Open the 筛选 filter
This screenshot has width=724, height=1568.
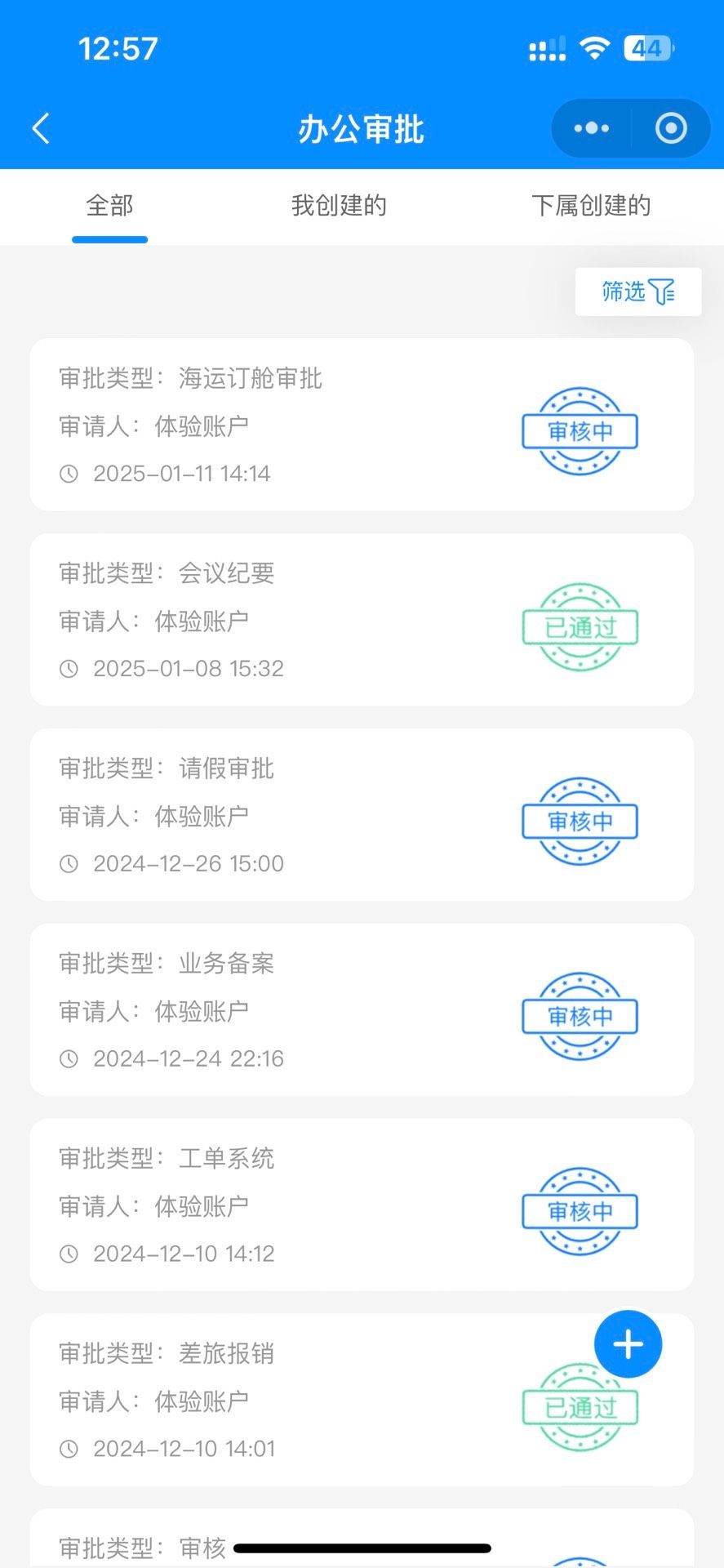[x=637, y=292]
